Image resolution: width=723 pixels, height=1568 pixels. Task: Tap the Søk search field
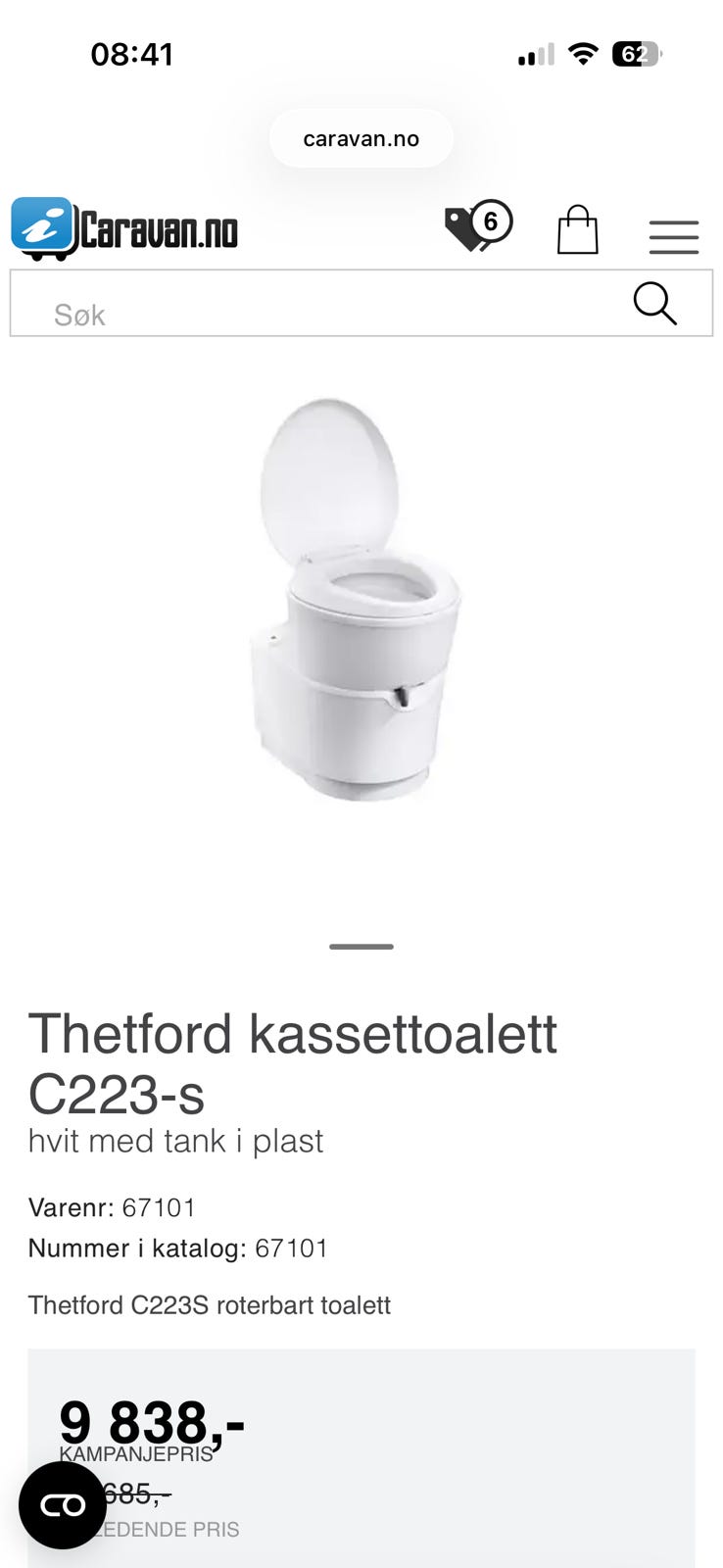[361, 304]
